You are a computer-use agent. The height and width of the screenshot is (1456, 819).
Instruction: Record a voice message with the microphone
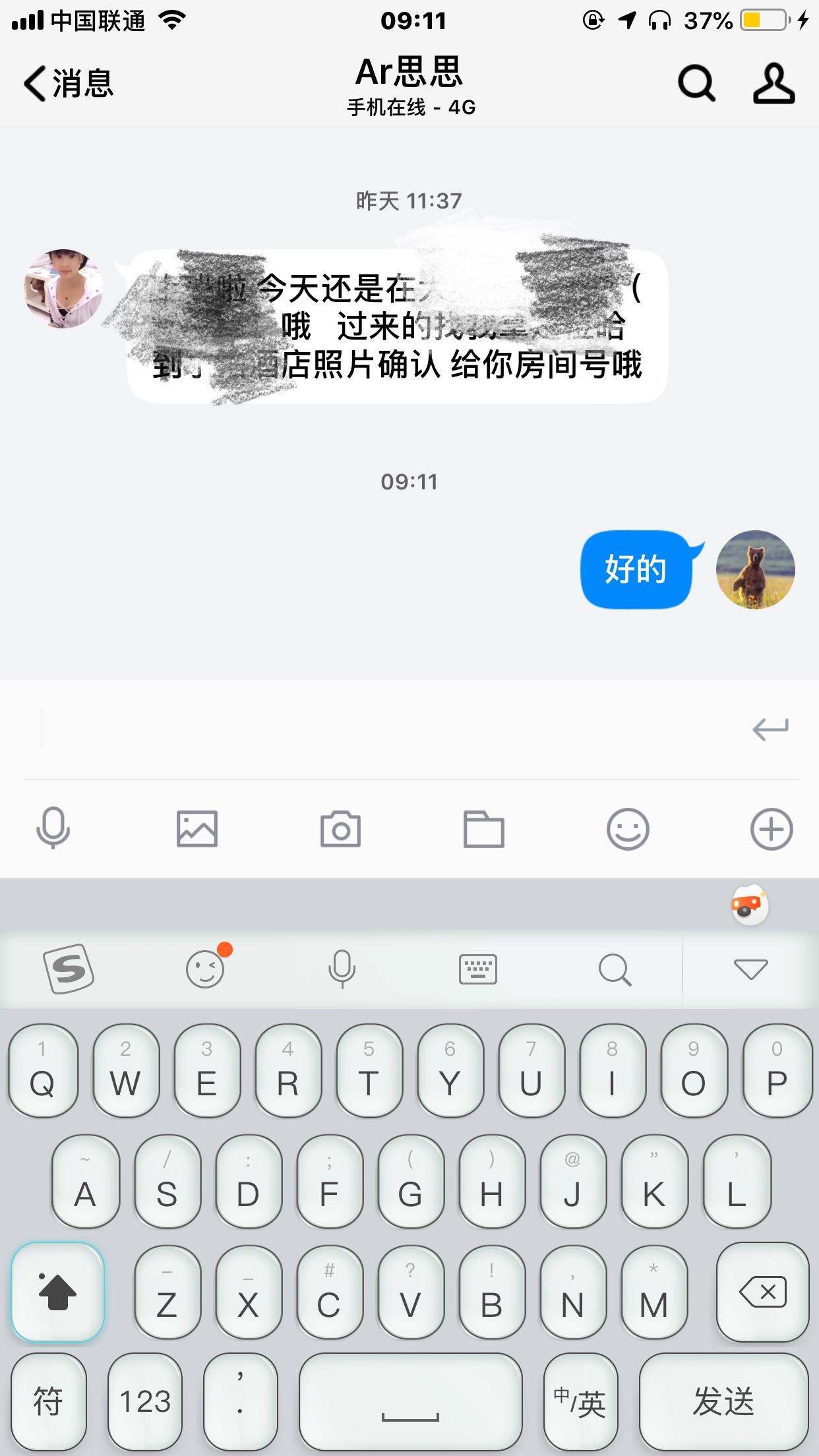click(53, 829)
